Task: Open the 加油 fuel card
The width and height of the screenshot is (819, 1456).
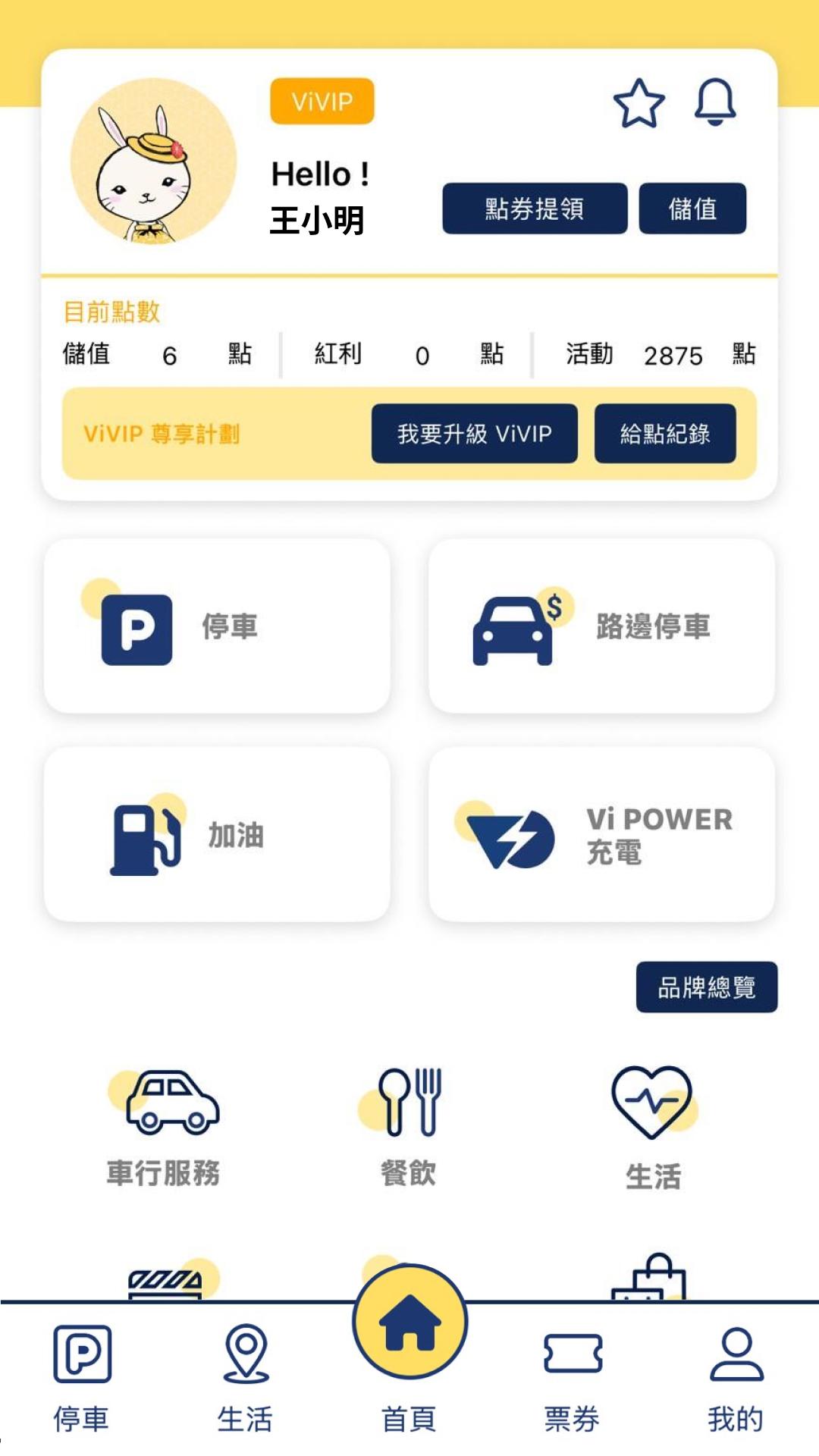Action: click(217, 835)
